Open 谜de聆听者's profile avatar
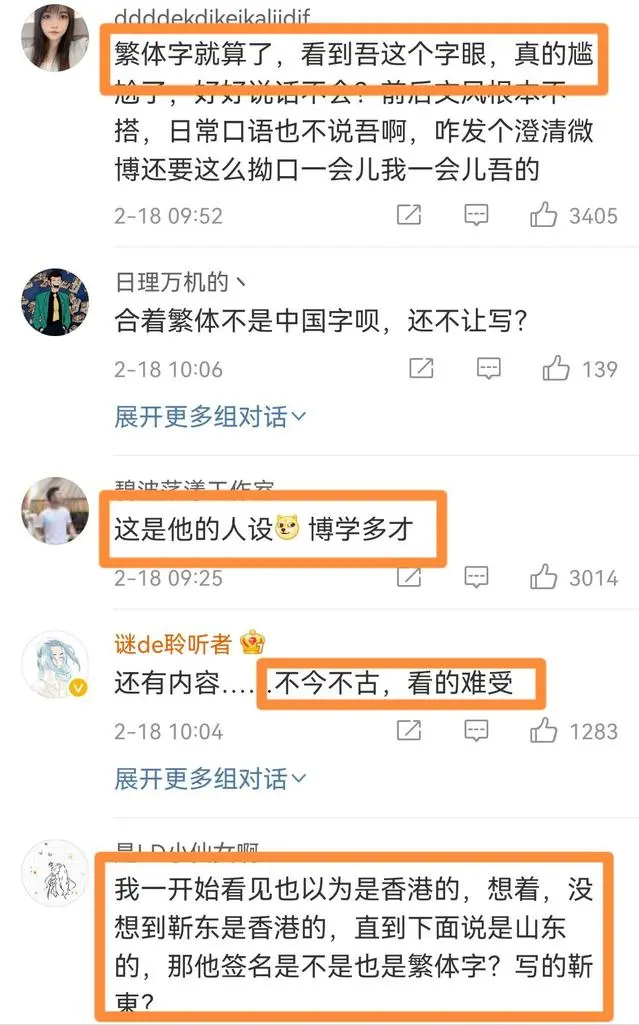Screen dimensions: 639x1025 tap(55, 663)
